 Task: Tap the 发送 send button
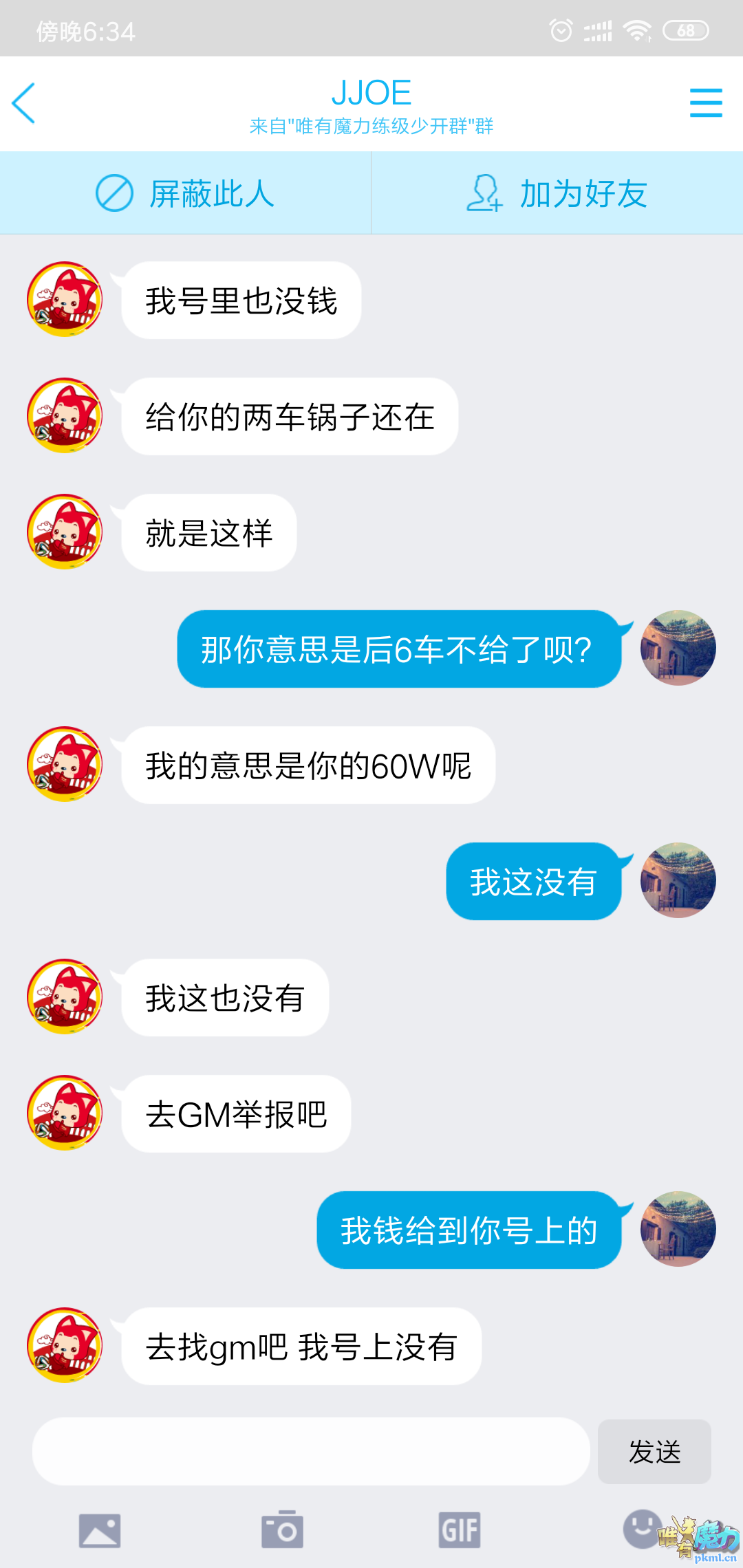(x=654, y=1452)
